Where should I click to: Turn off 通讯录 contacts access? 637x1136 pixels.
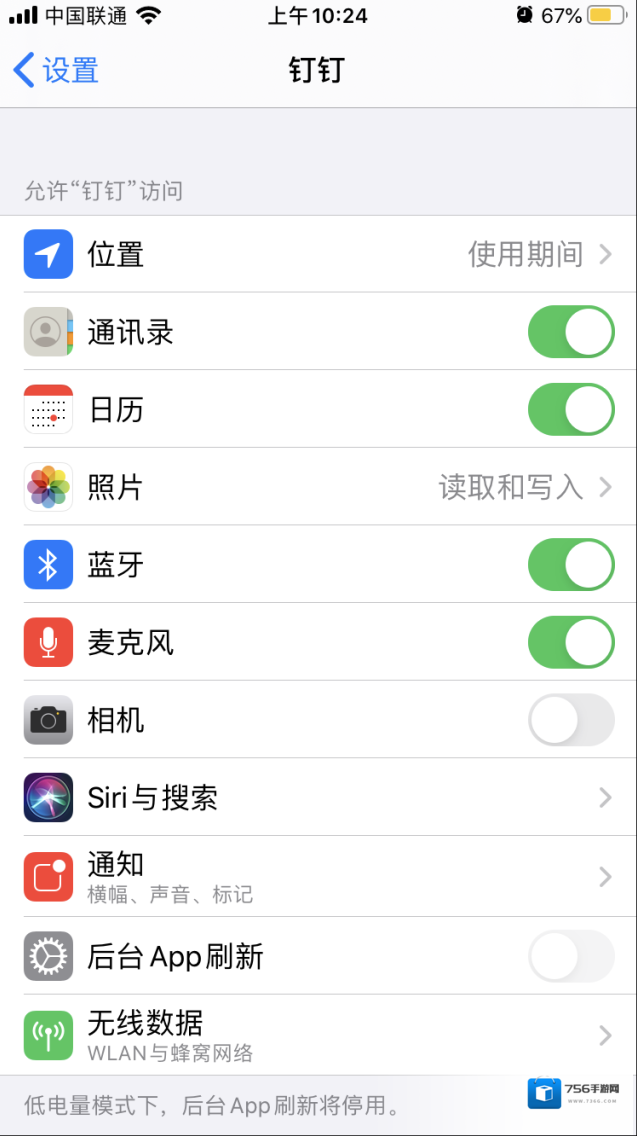570,332
